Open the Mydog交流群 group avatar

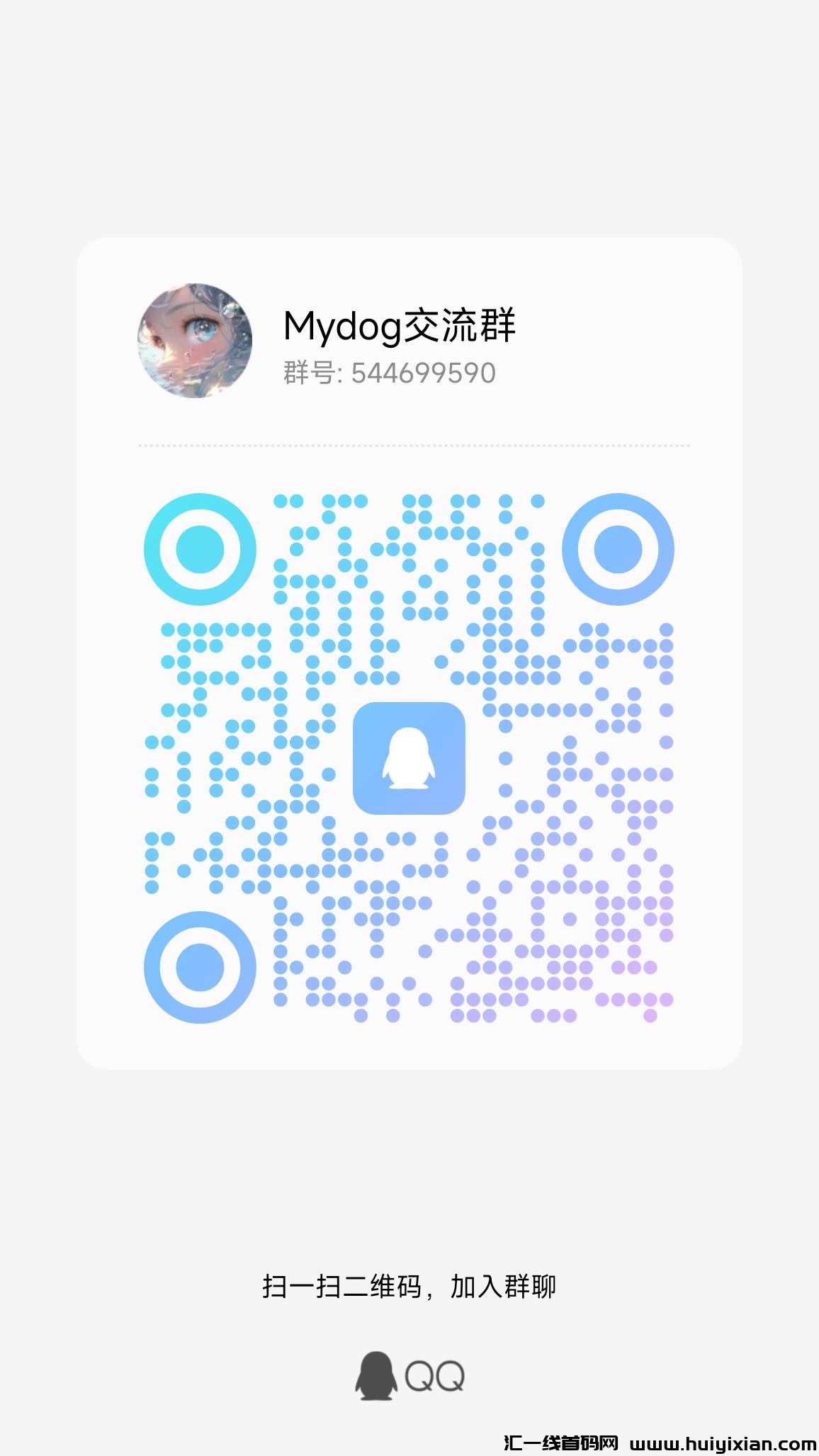(196, 340)
